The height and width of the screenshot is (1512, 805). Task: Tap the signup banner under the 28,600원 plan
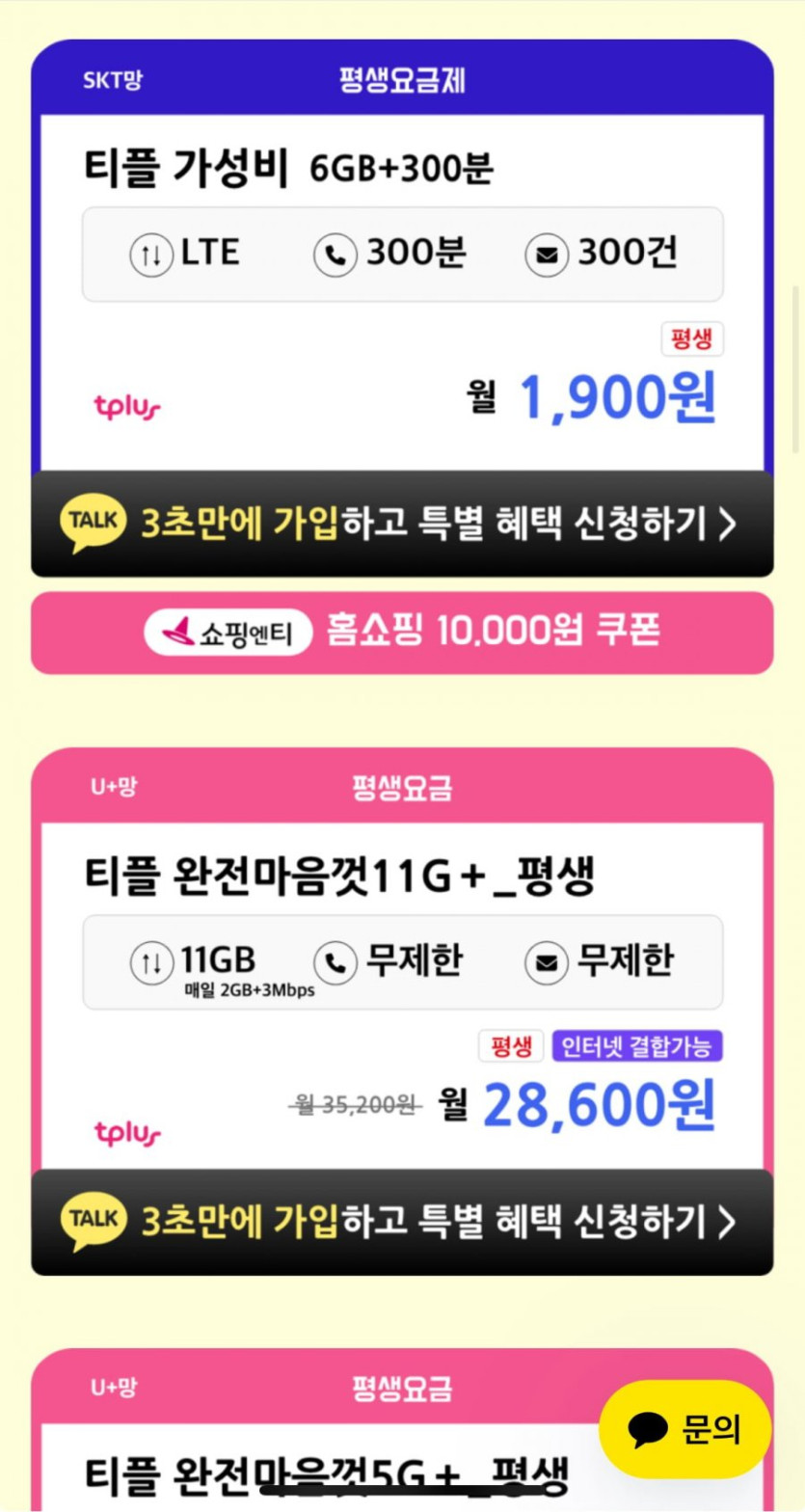pos(402,1222)
